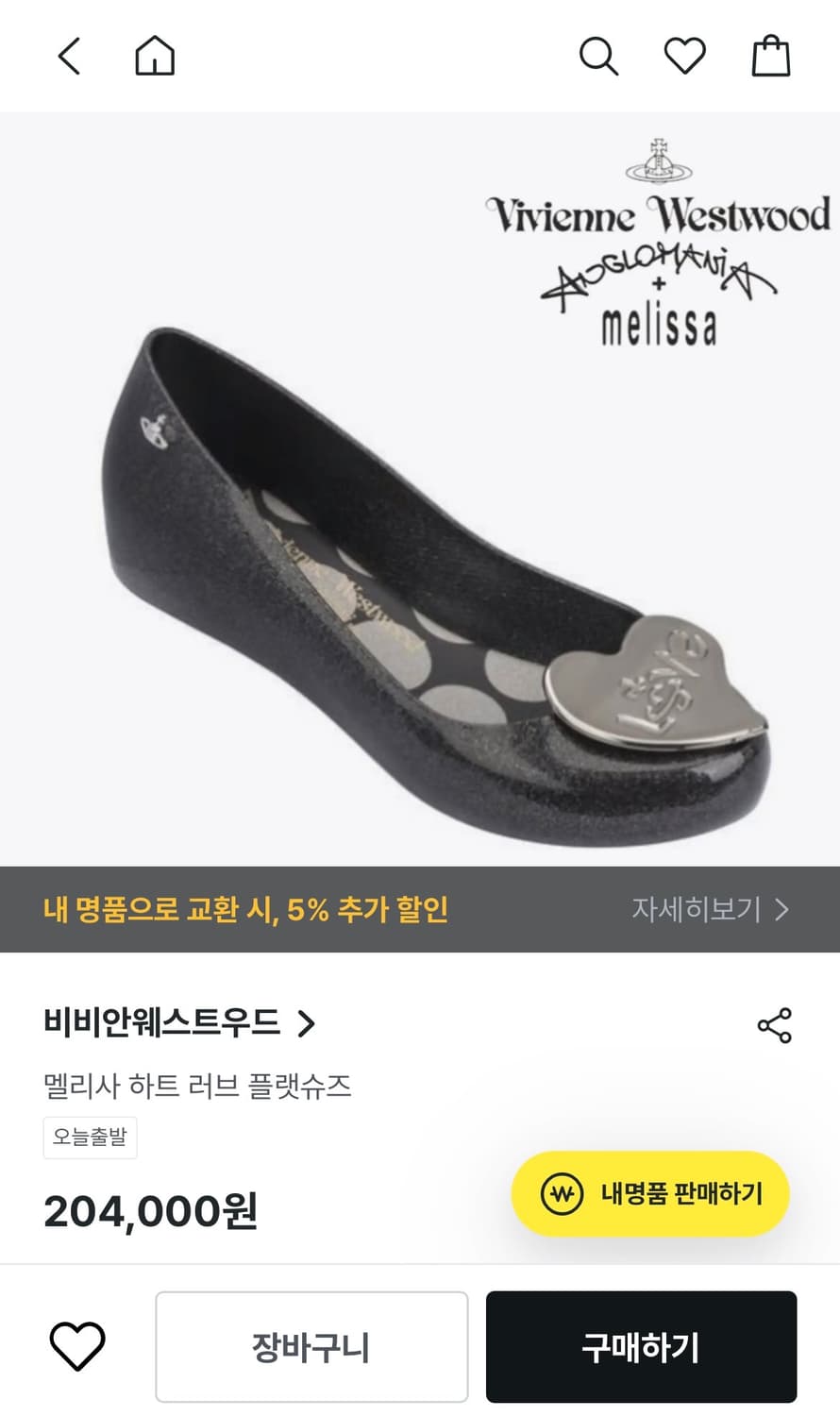Tap the won currency icon on the yellow button

562,1193
